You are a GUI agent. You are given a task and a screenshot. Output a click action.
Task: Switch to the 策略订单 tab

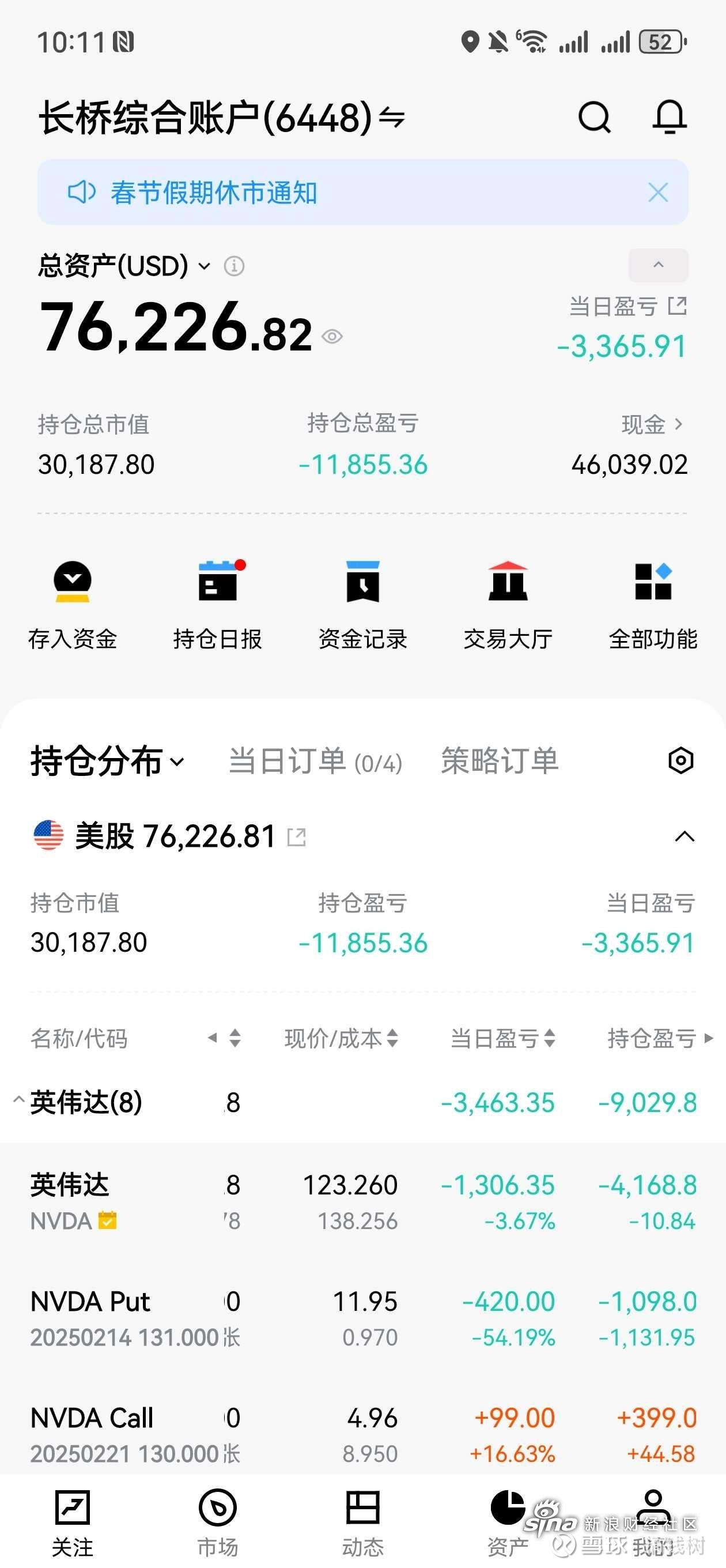498,762
